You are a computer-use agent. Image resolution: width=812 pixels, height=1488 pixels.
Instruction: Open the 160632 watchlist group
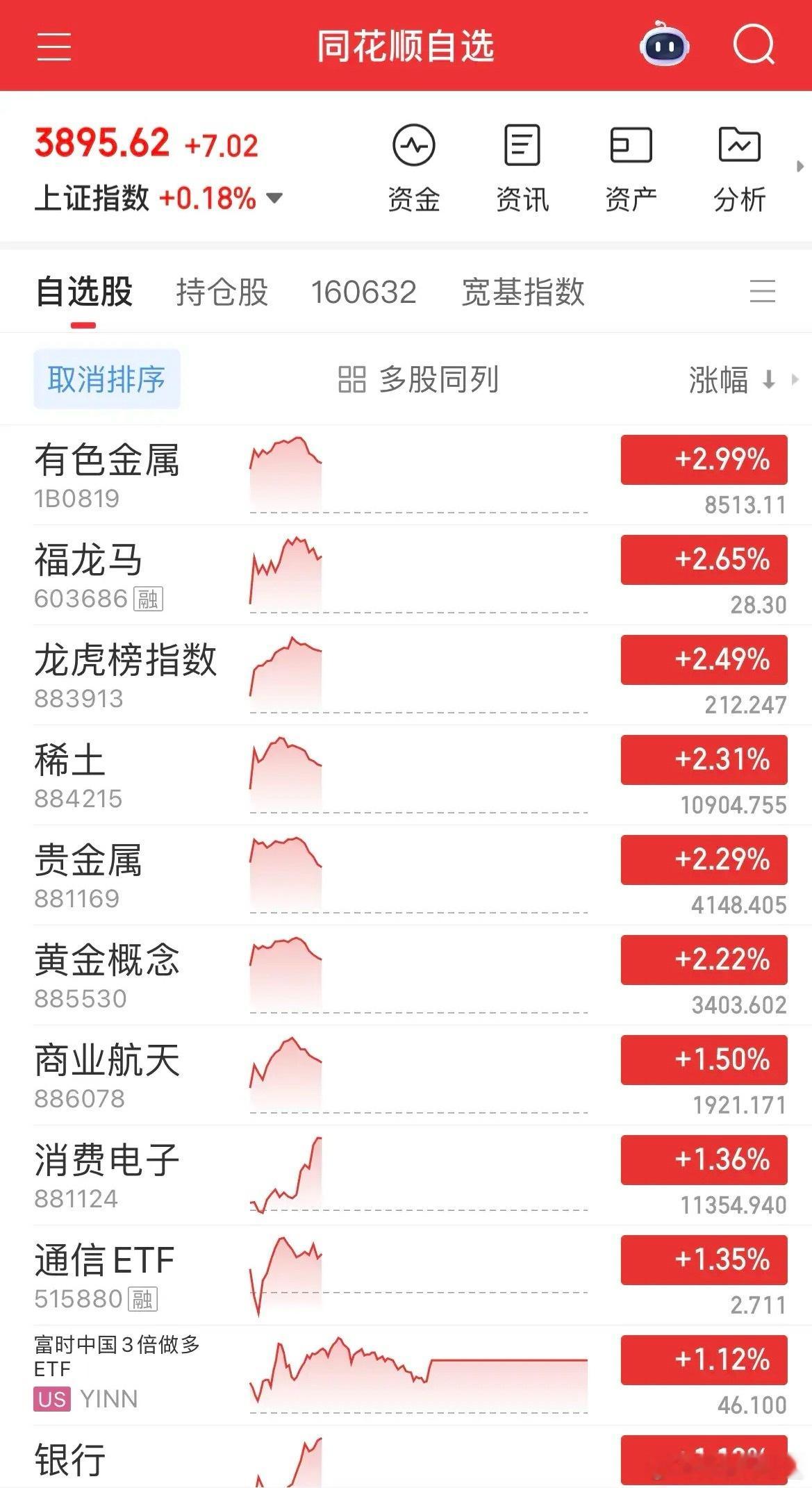tap(364, 292)
